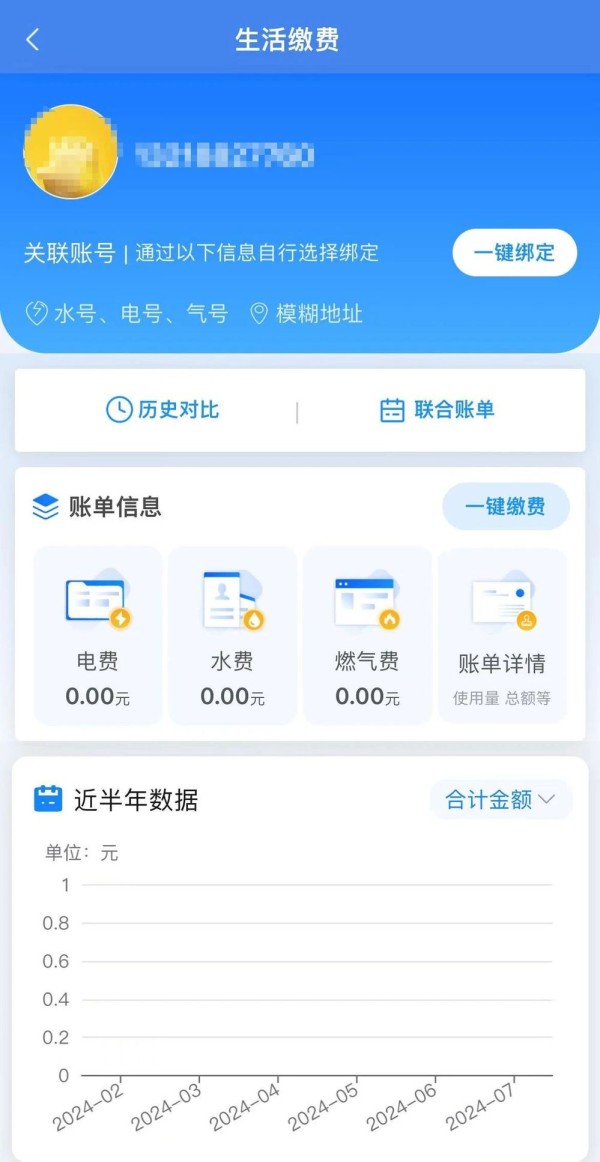Open 联合账单 joint bill
This screenshot has width=600, height=1162.
437,409
